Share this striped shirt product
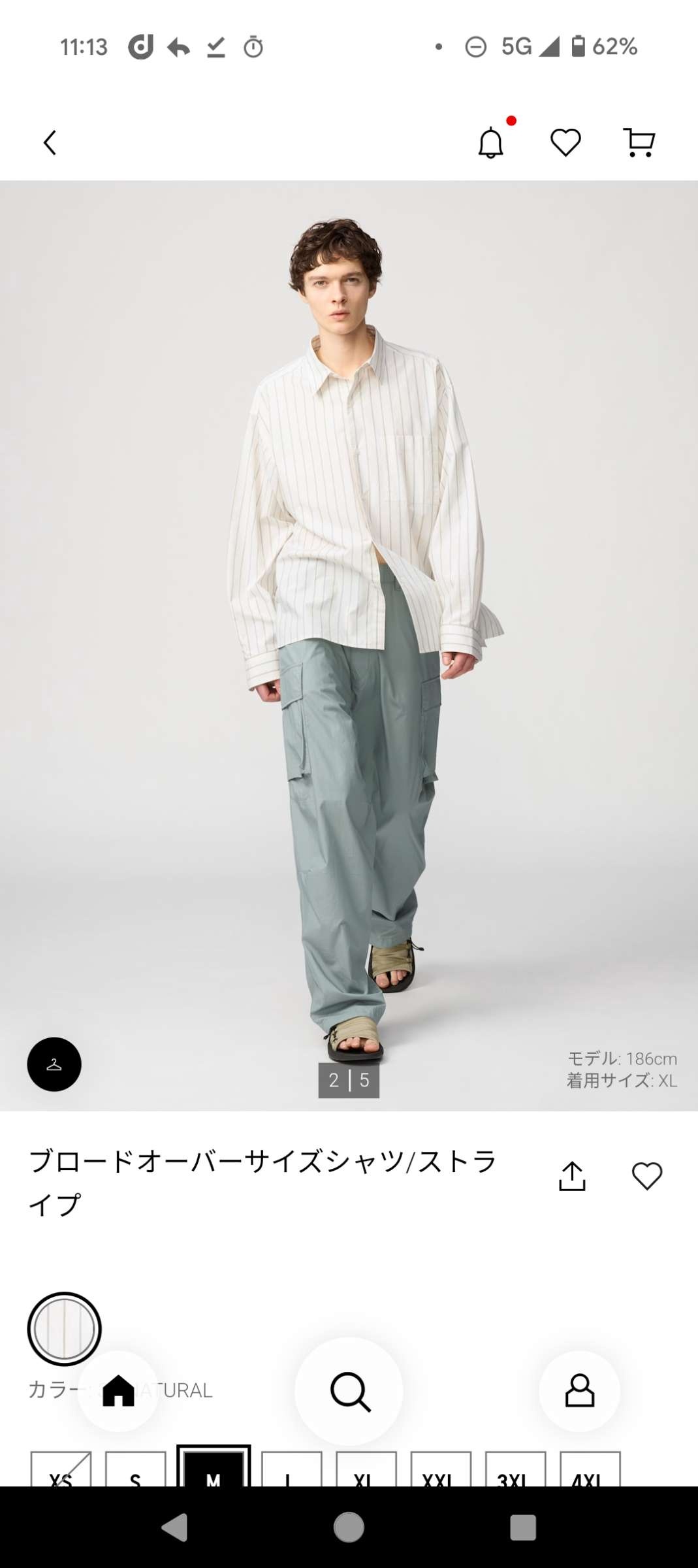Screen dimensions: 698x1568 tap(572, 1176)
